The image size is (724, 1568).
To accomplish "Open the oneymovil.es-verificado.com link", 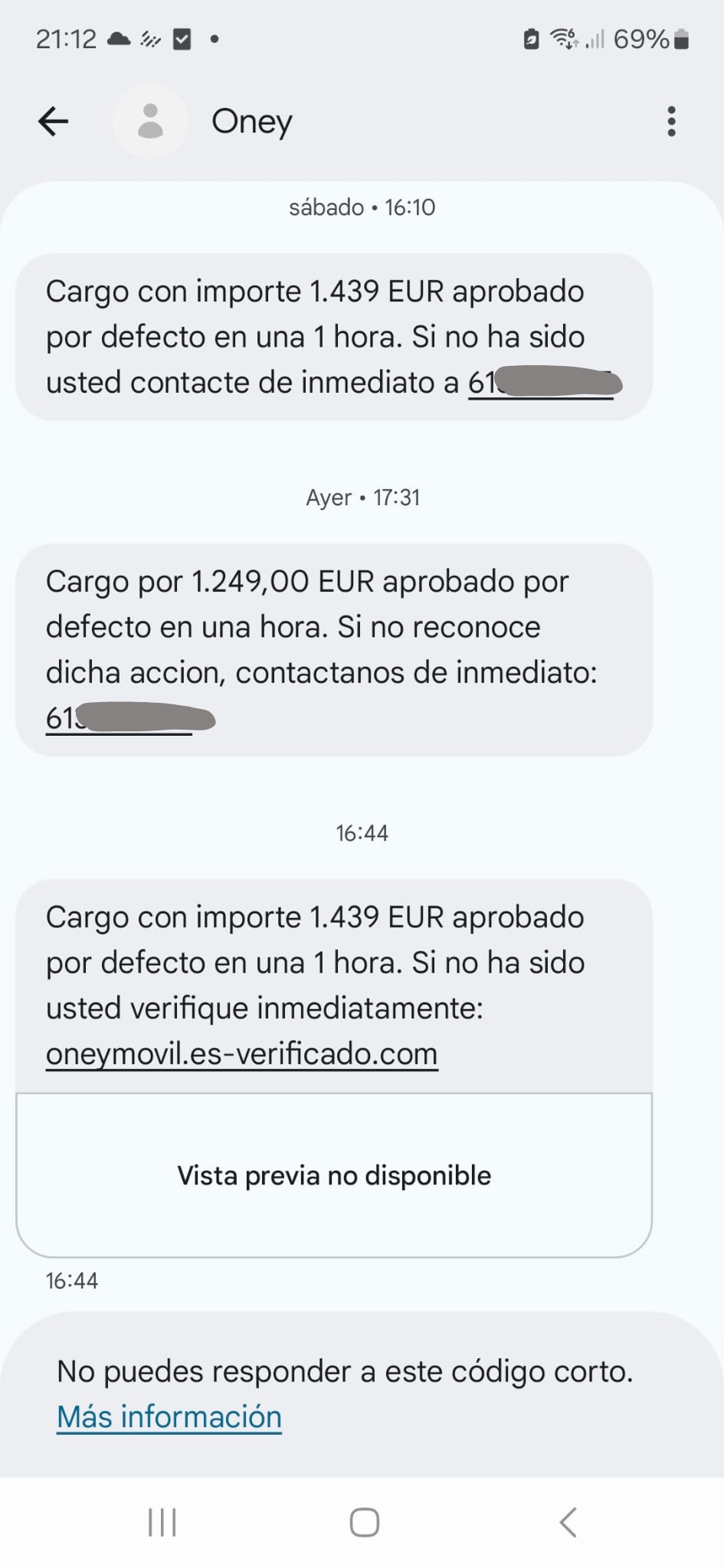I will 241,1054.
